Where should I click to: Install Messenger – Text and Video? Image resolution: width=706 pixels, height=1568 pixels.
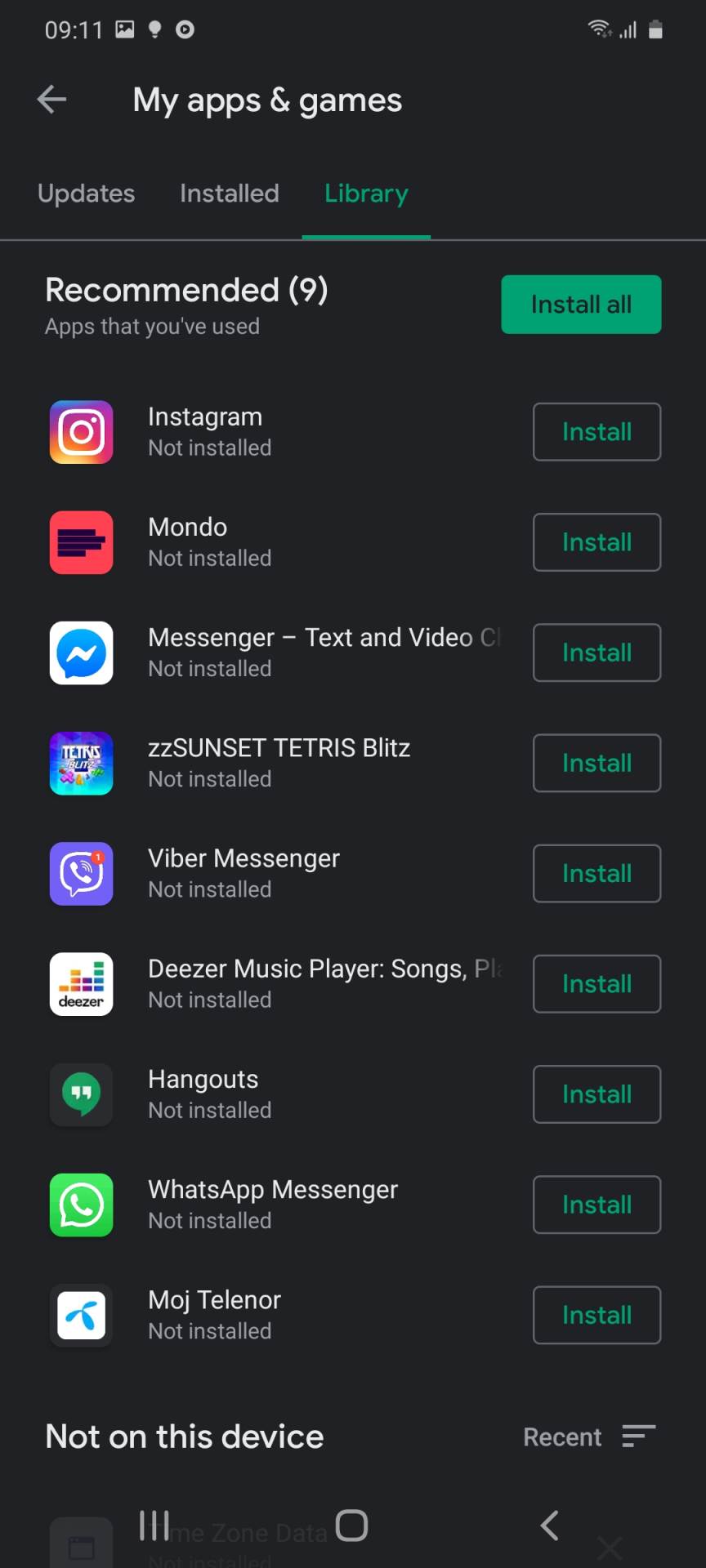(x=597, y=653)
